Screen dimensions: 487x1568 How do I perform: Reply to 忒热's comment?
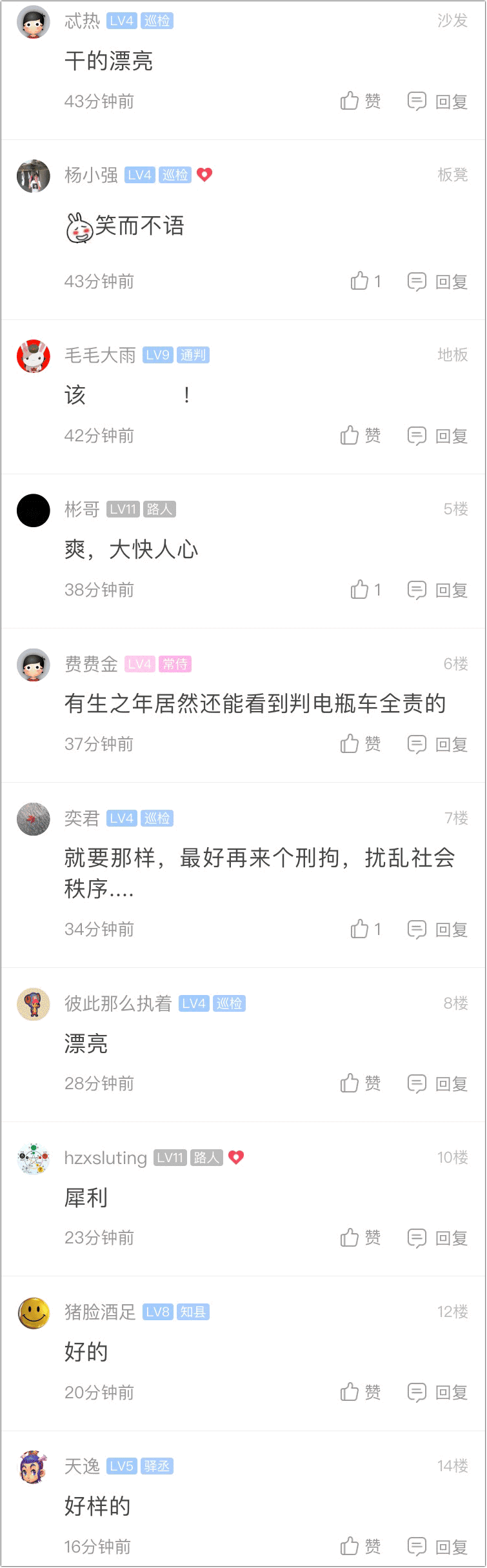437,101
